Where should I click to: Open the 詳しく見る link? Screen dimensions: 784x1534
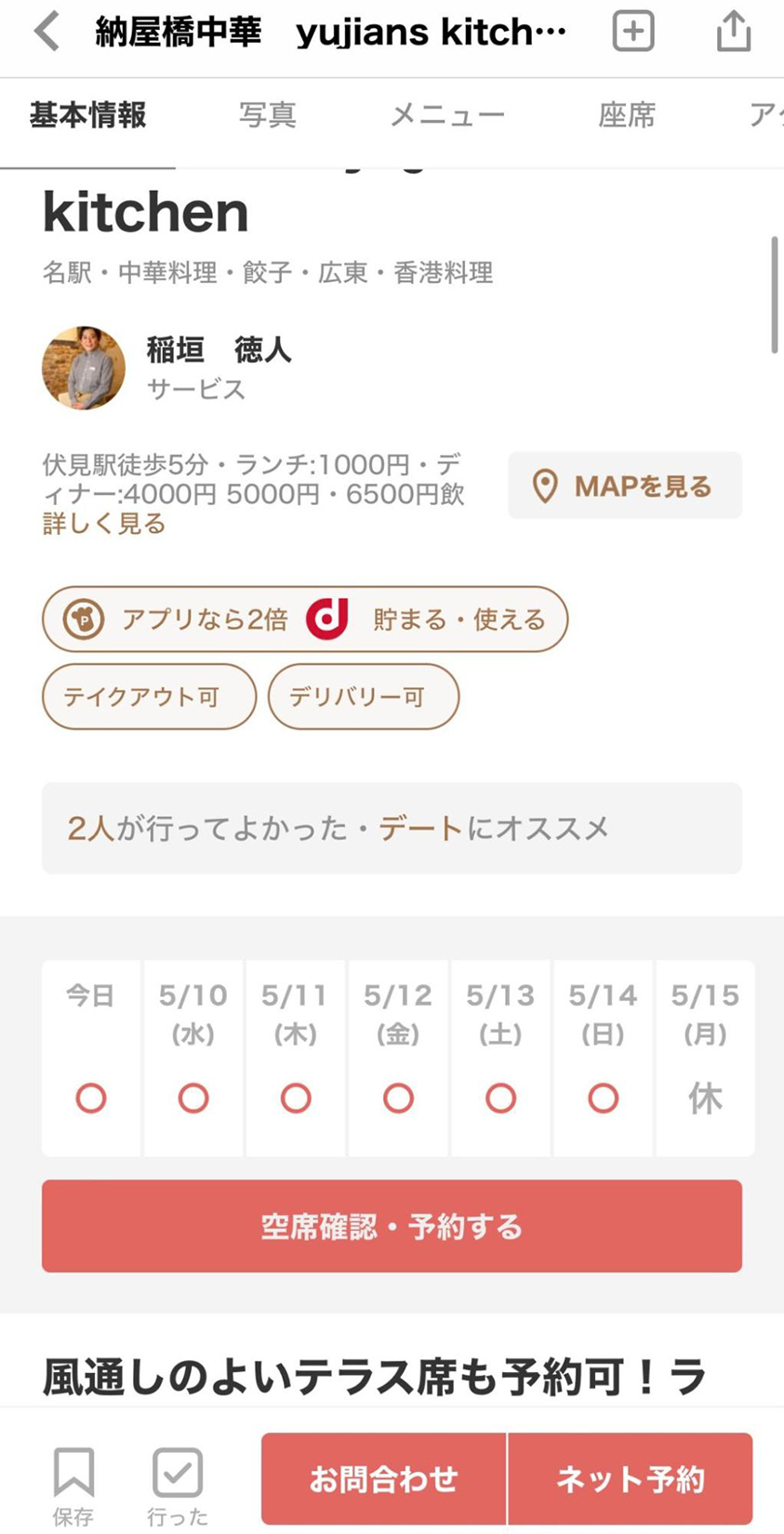104,524
